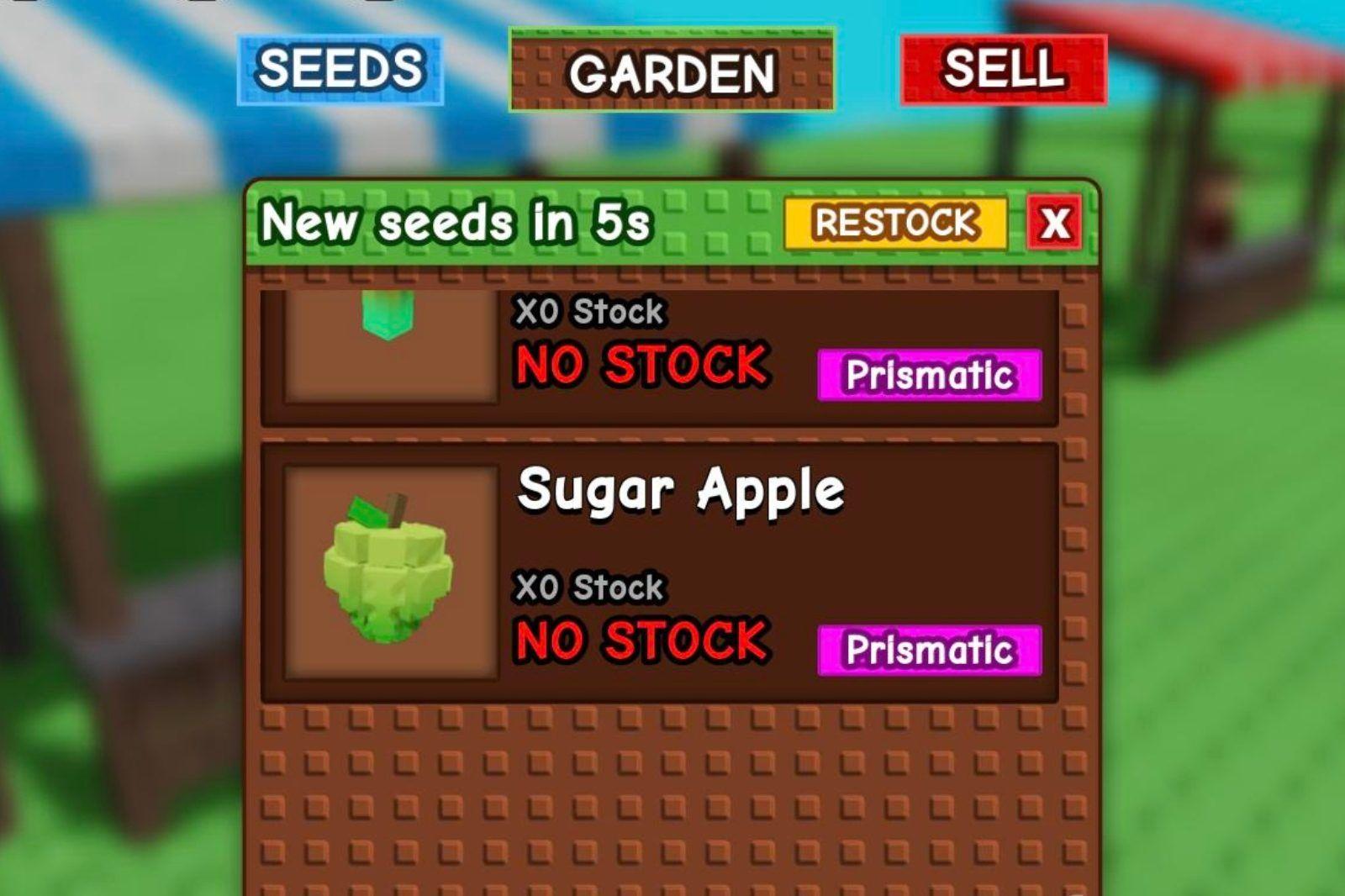The image size is (1345, 896).
Task: Close the seed shop window
Action: pos(1055,224)
